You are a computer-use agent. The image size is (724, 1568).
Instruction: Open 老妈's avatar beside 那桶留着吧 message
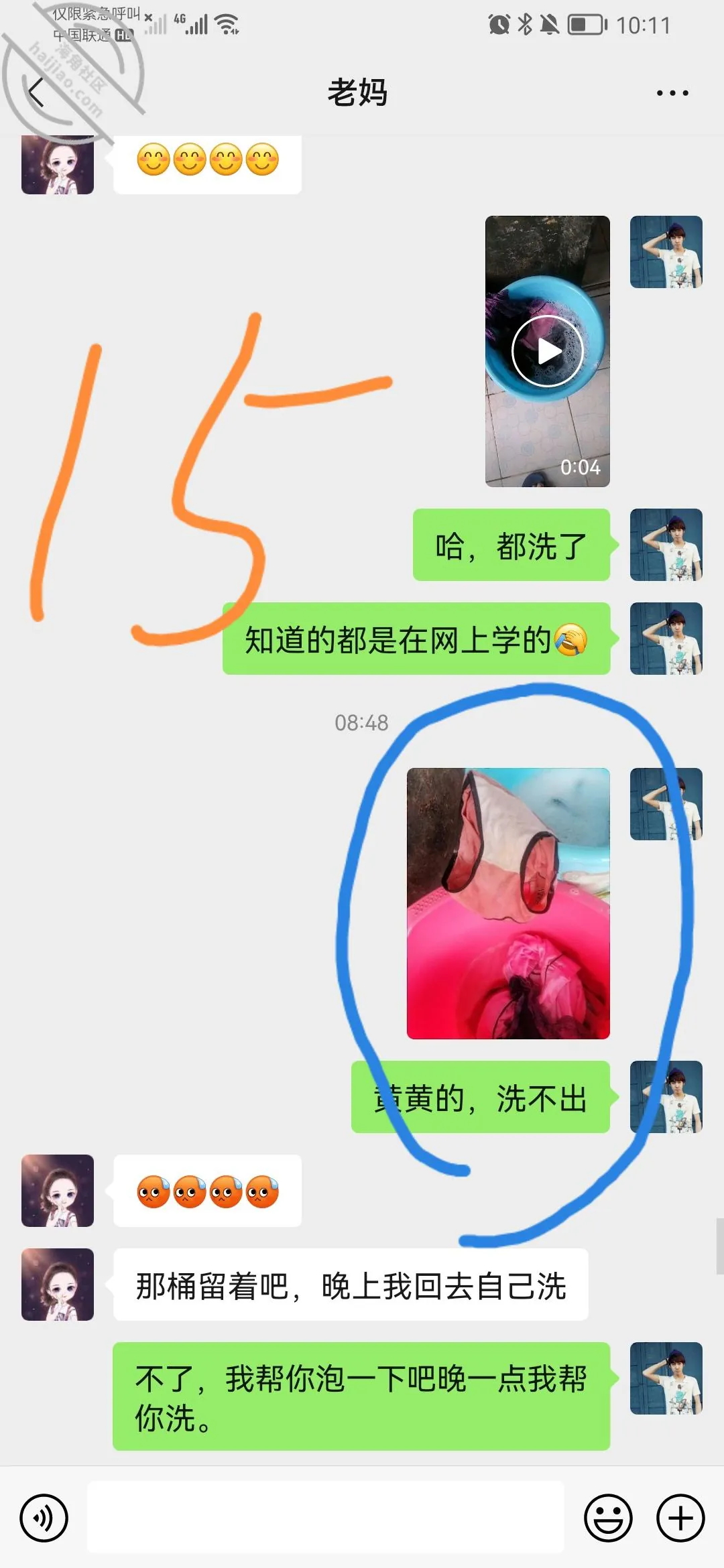(x=58, y=1285)
